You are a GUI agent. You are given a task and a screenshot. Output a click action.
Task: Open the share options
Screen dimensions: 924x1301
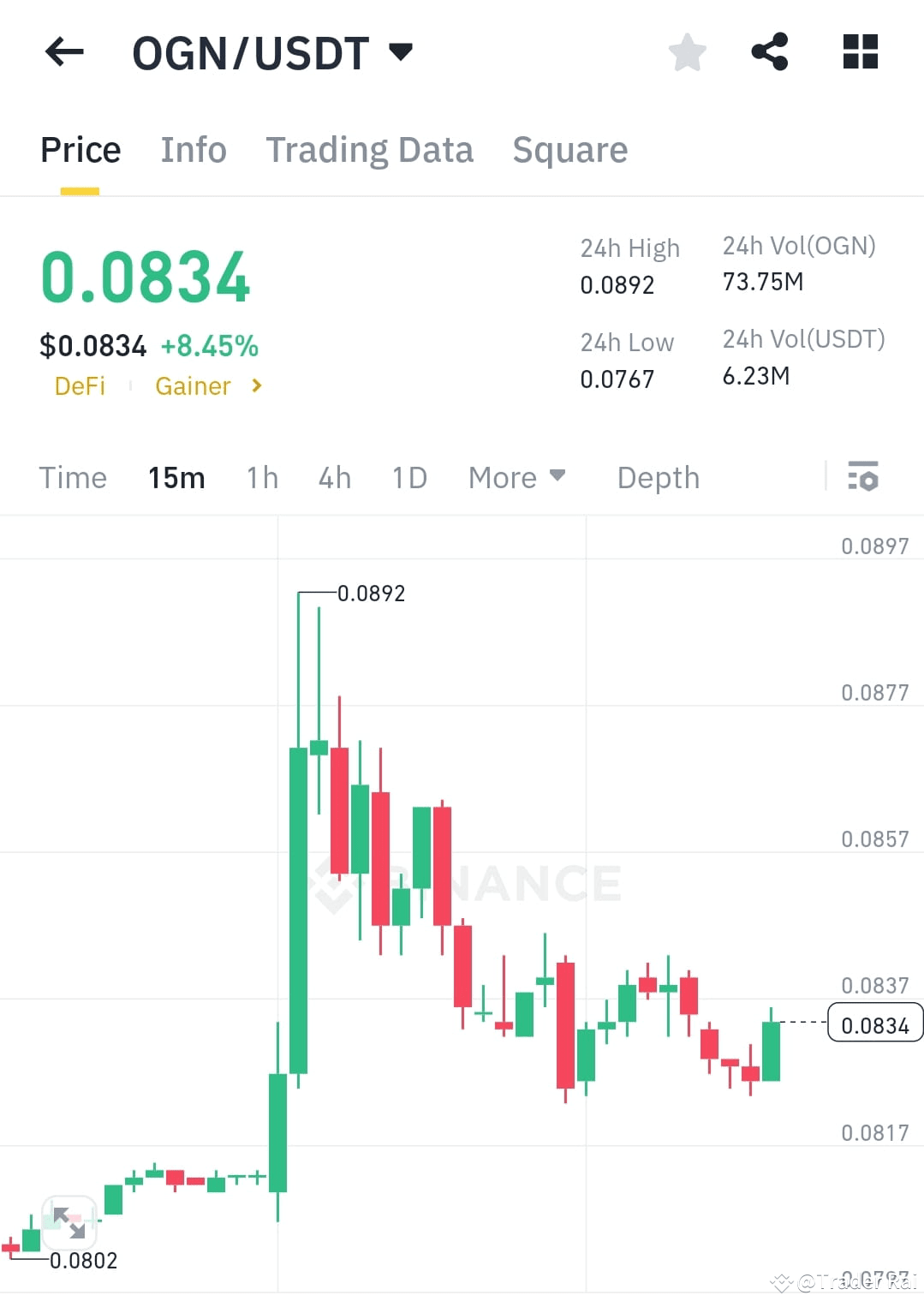click(769, 52)
